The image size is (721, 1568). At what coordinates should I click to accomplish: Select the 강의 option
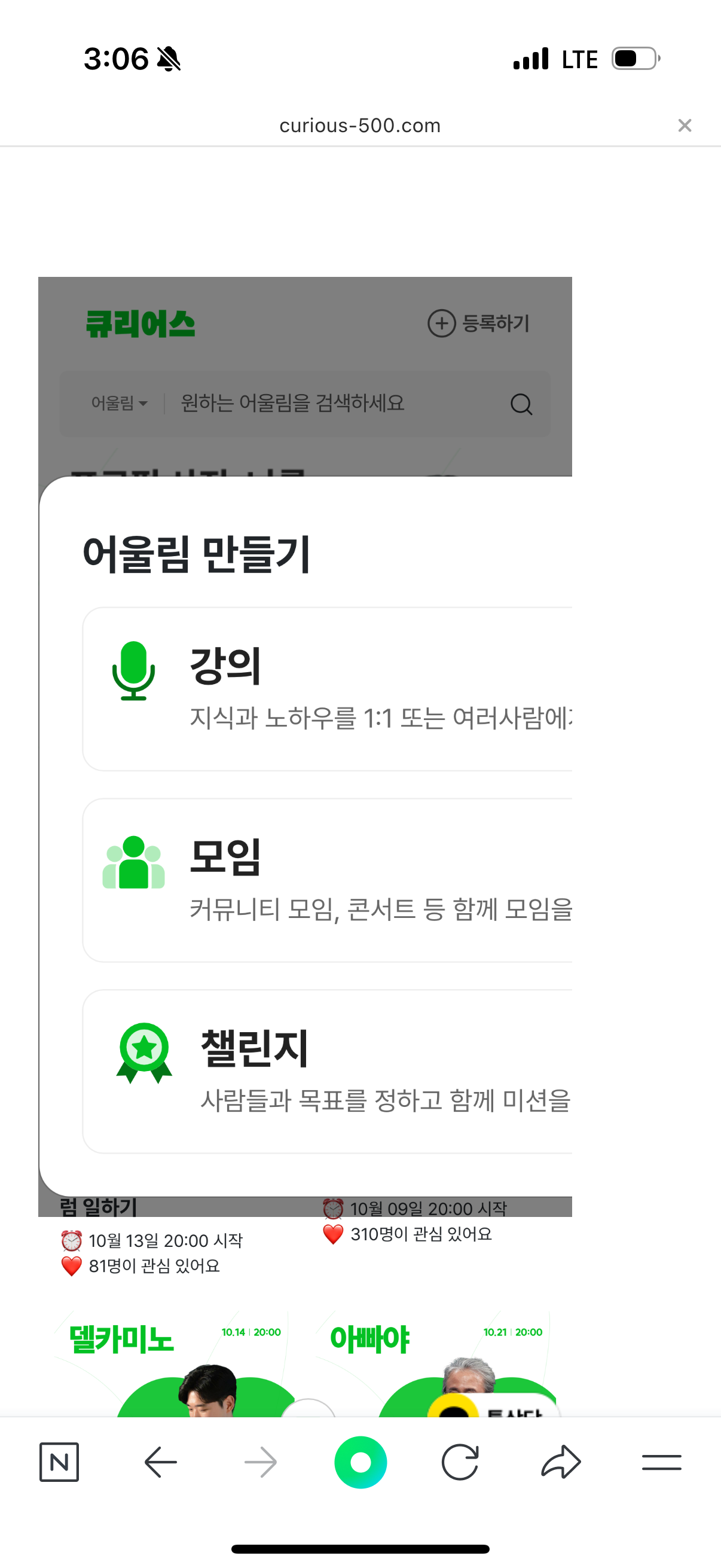pos(328,689)
